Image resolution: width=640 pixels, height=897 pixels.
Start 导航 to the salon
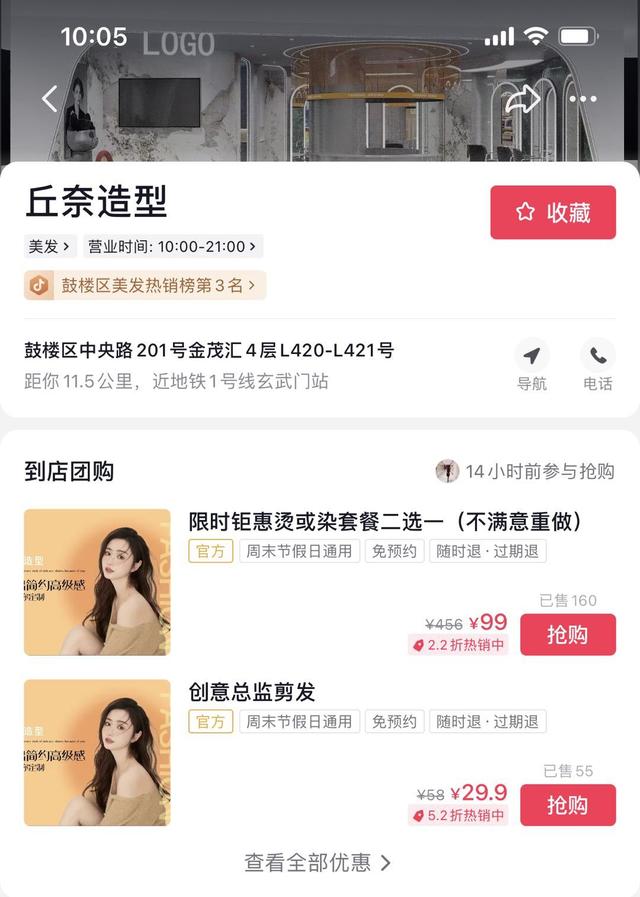tap(532, 365)
